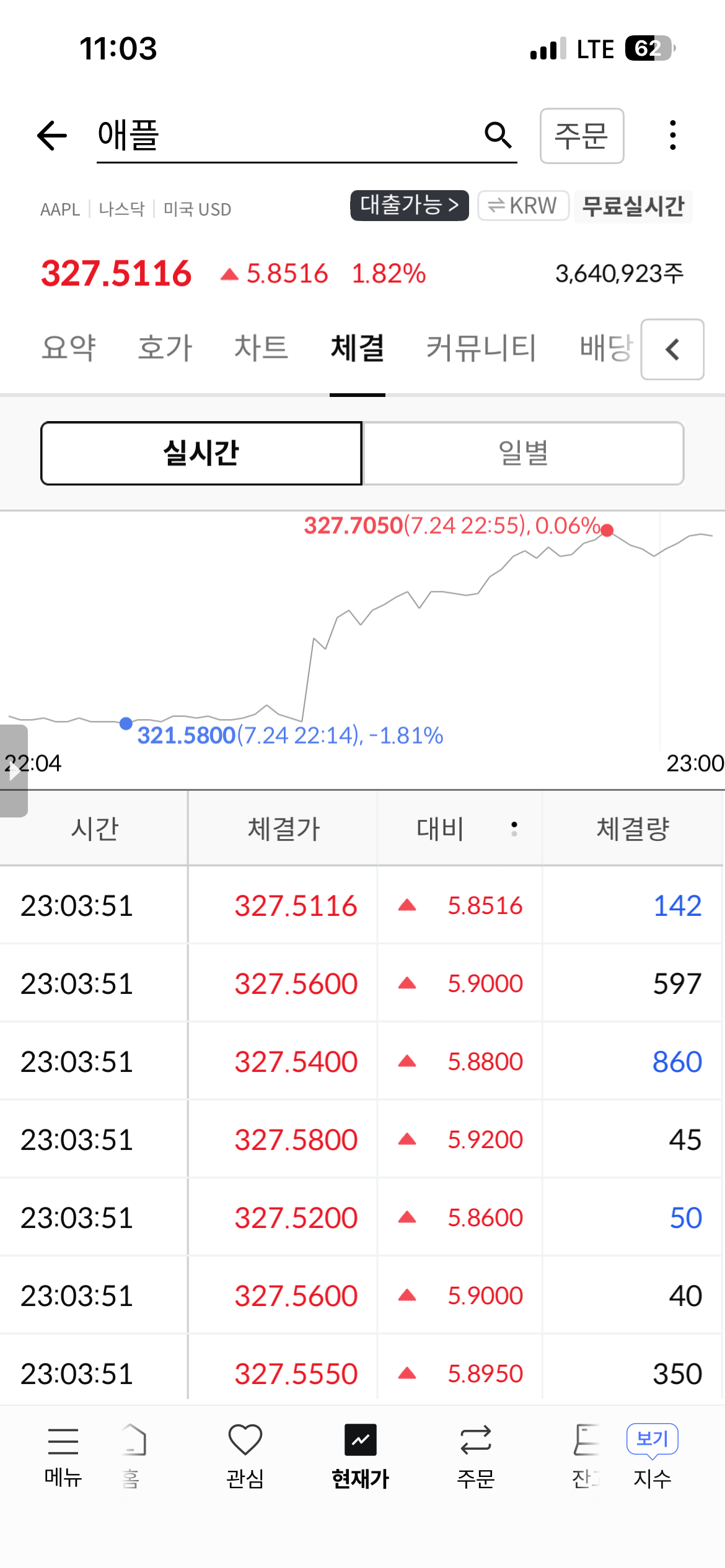Tap the magnifier search icon
Screen dimensions: 725x1568
tap(498, 135)
